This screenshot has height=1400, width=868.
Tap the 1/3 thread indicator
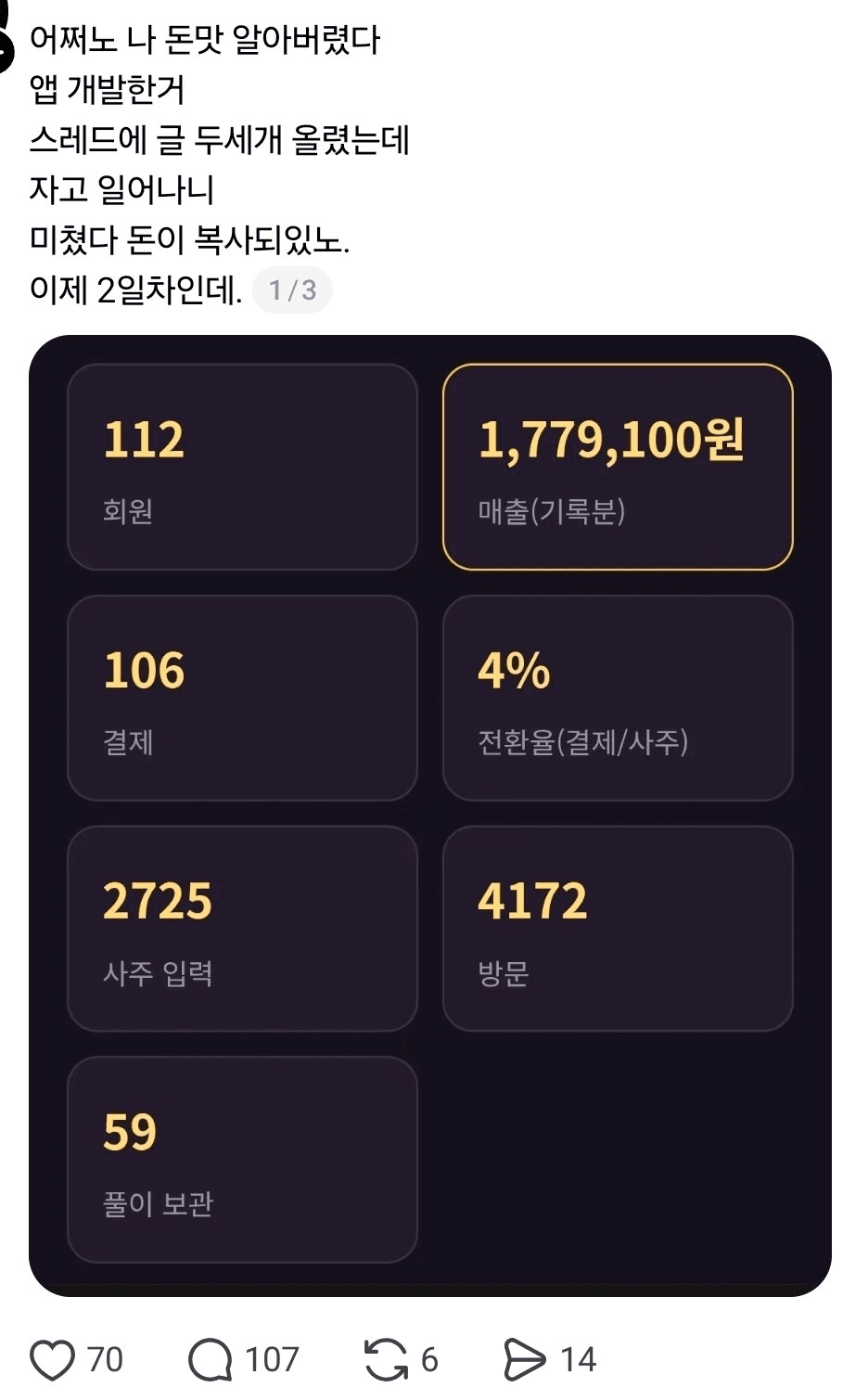point(292,290)
